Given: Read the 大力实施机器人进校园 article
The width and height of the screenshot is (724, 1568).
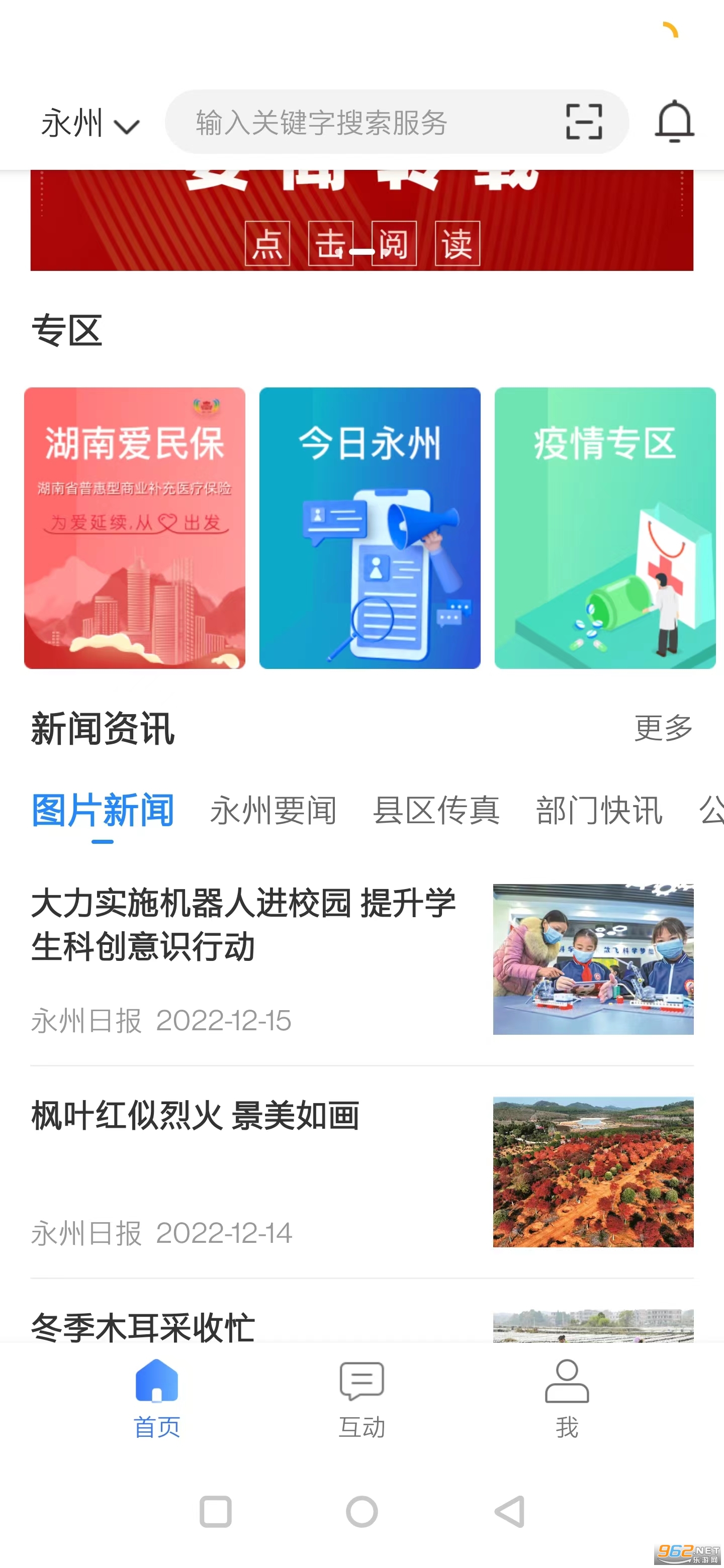Looking at the screenshot, I should tap(243, 925).
